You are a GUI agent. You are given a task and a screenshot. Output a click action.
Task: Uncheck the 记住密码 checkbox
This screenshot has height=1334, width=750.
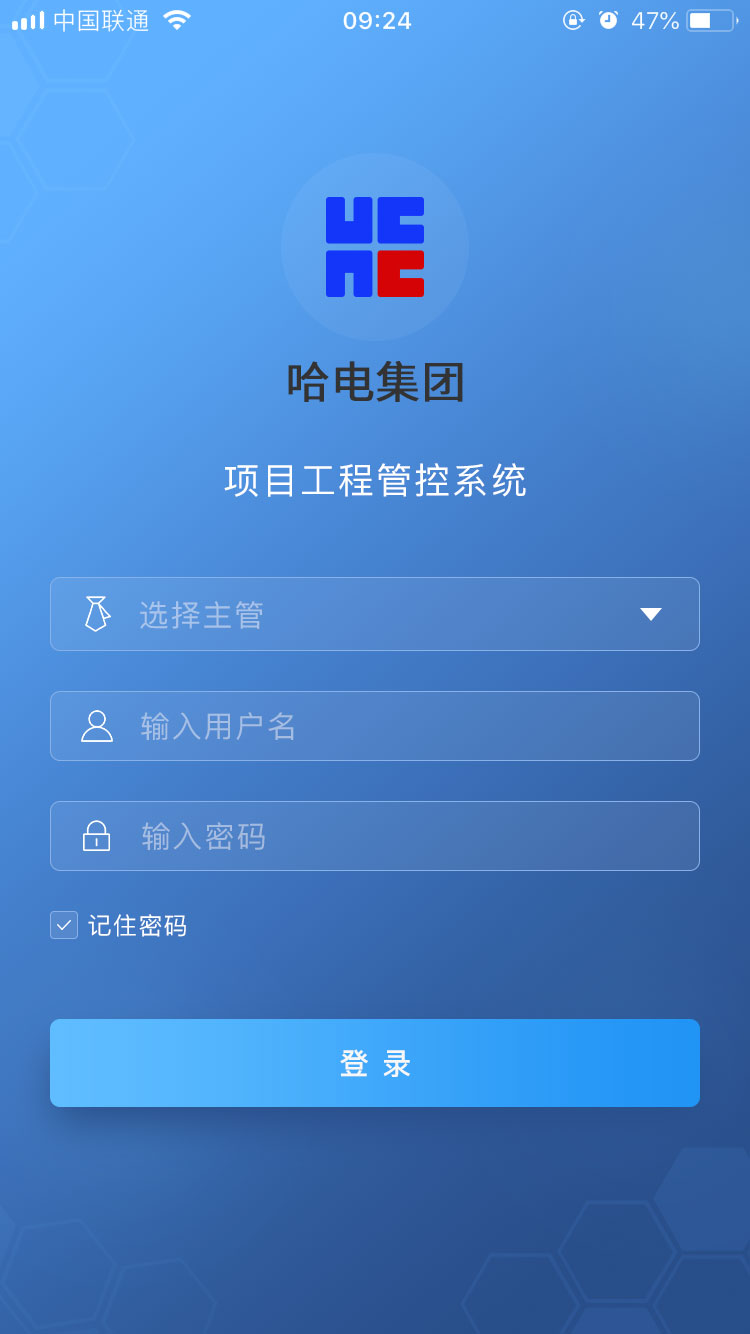(64, 925)
